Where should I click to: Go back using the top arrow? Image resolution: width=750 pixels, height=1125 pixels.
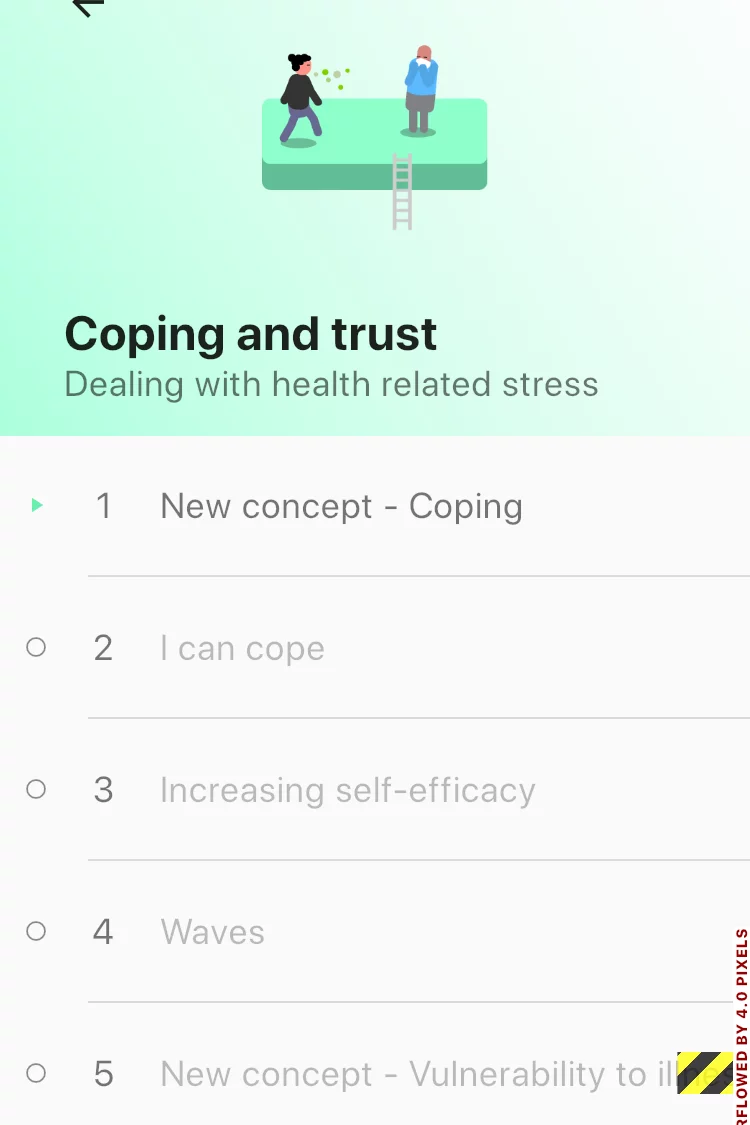(89, 6)
